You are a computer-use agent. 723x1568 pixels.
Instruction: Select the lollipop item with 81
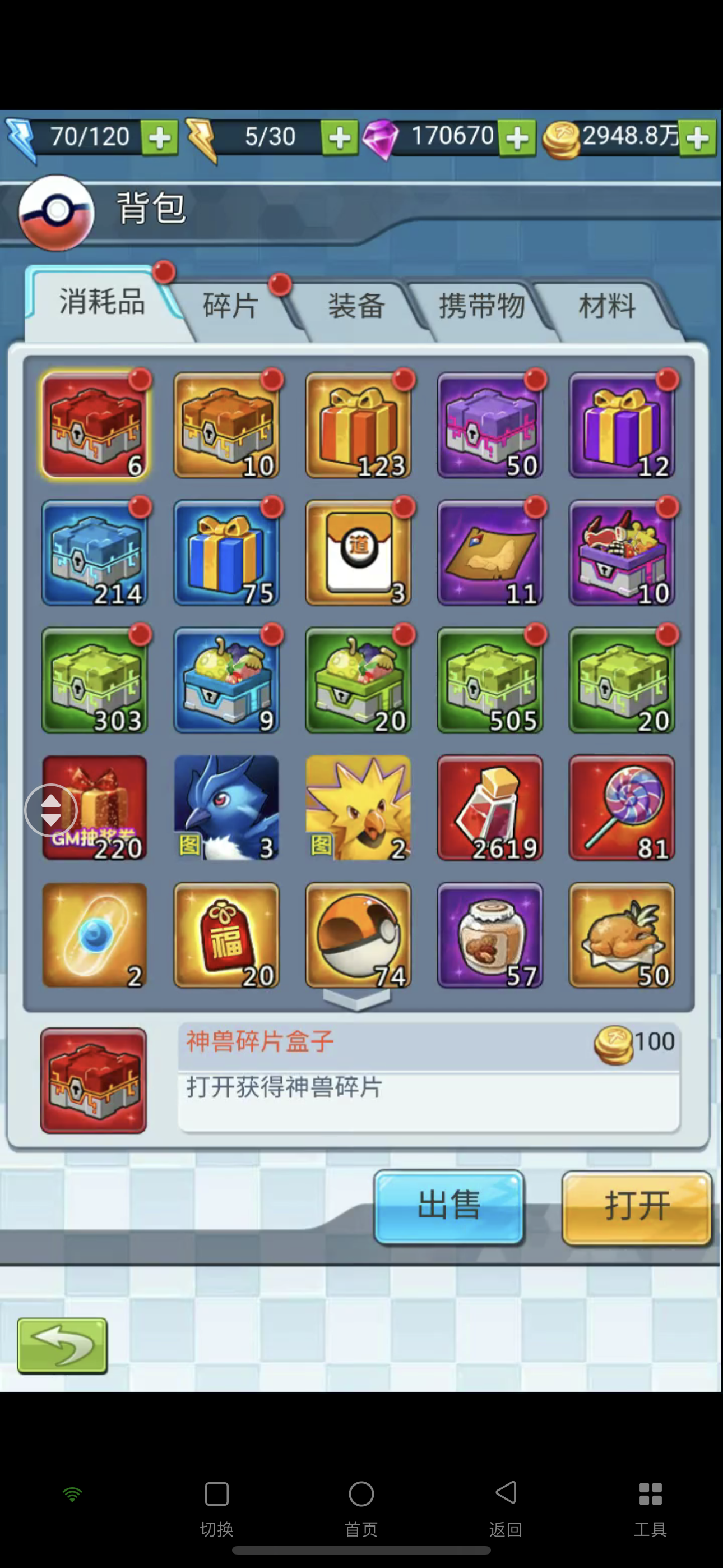pyautogui.click(x=622, y=808)
